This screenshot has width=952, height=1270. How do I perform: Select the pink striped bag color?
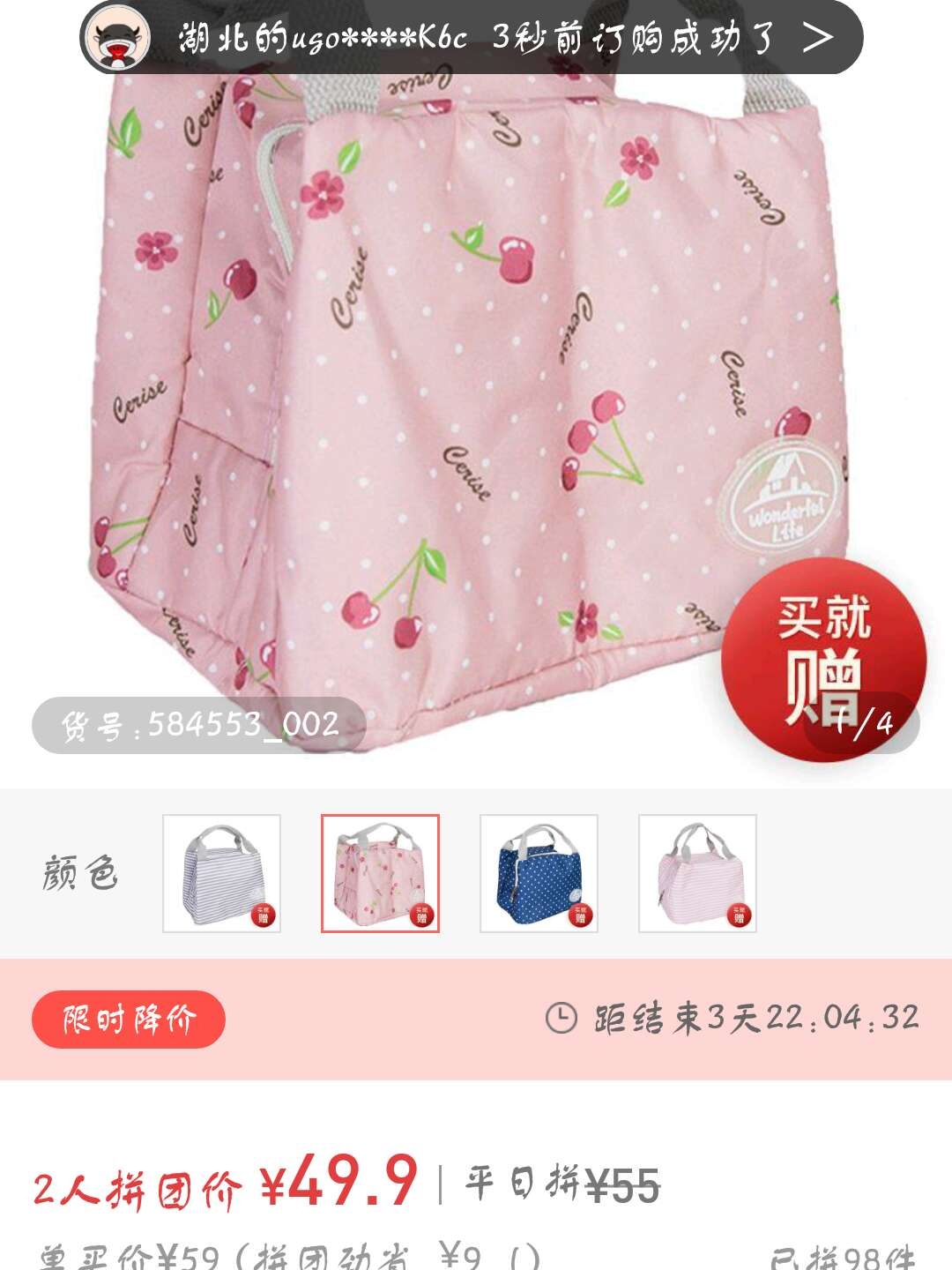[x=697, y=873]
